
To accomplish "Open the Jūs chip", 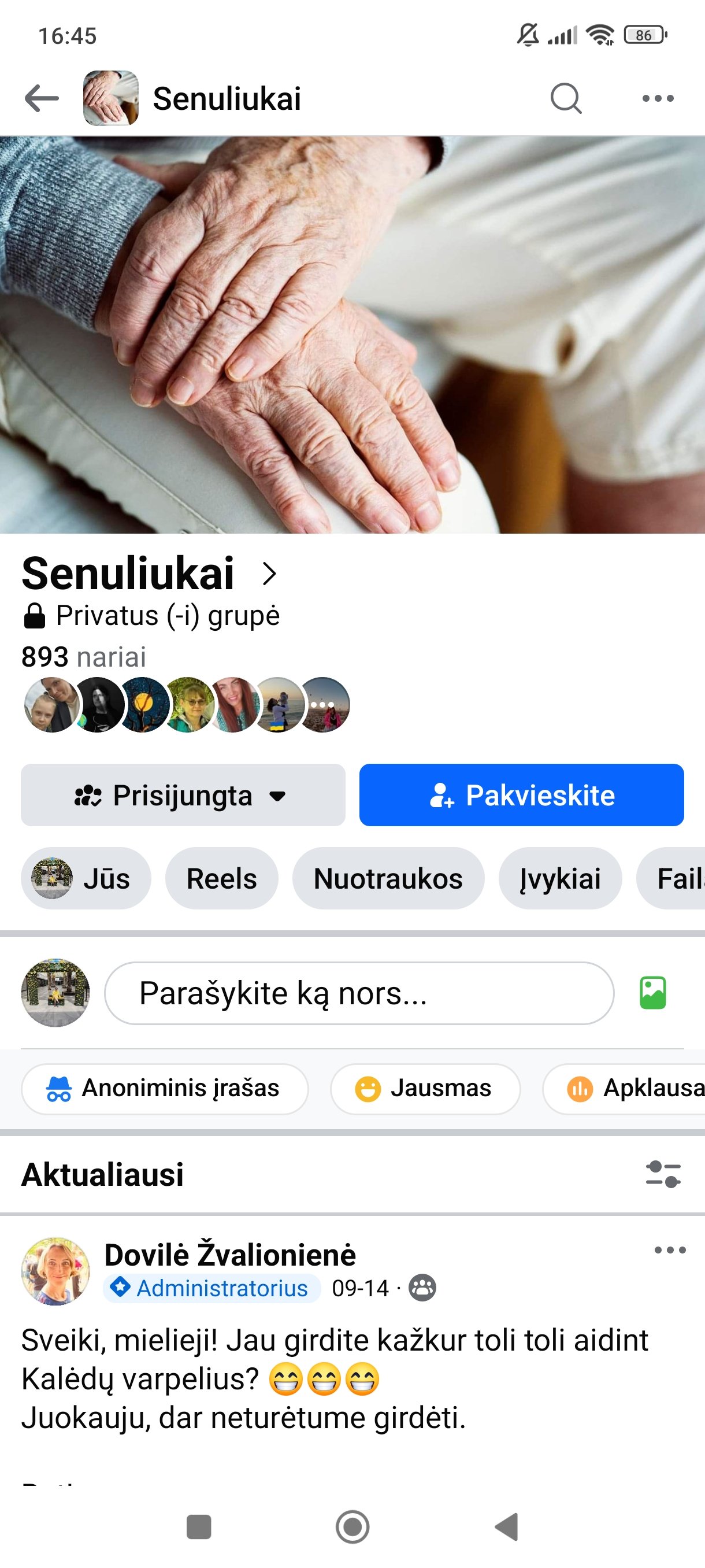I will pos(86,878).
